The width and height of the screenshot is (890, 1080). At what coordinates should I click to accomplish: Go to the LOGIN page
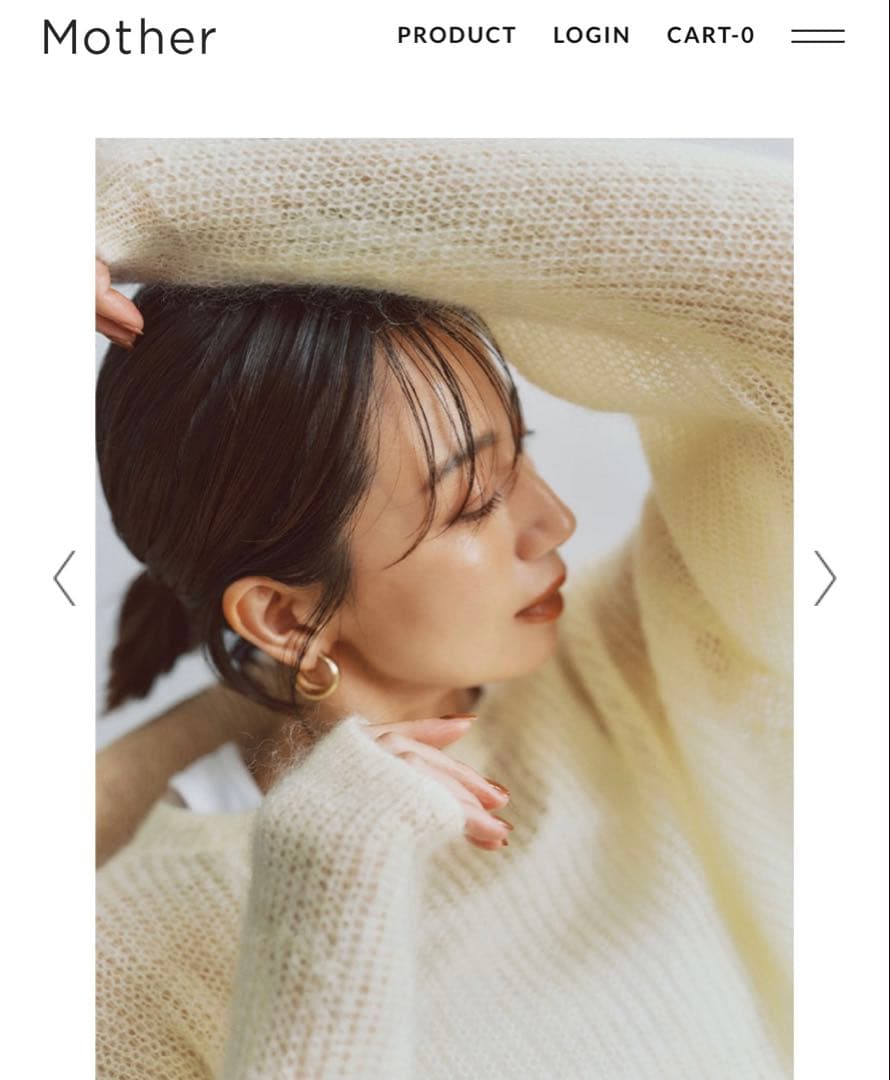pyautogui.click(x=591, y=35)
